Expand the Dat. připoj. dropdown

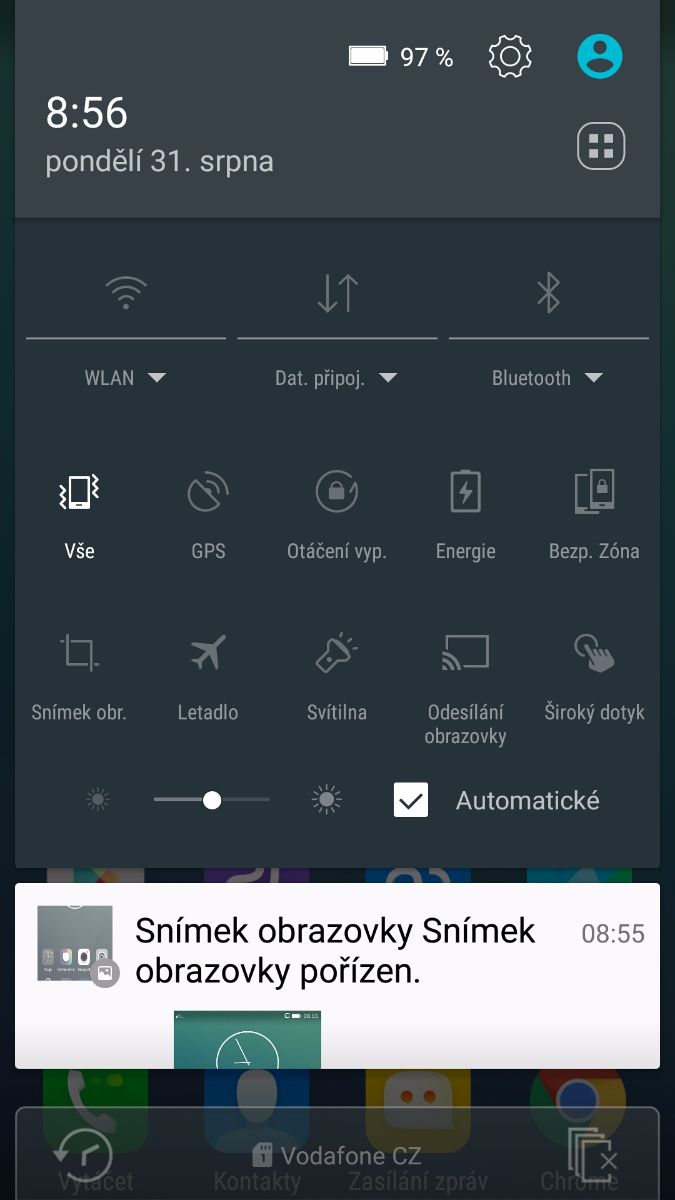337,378
